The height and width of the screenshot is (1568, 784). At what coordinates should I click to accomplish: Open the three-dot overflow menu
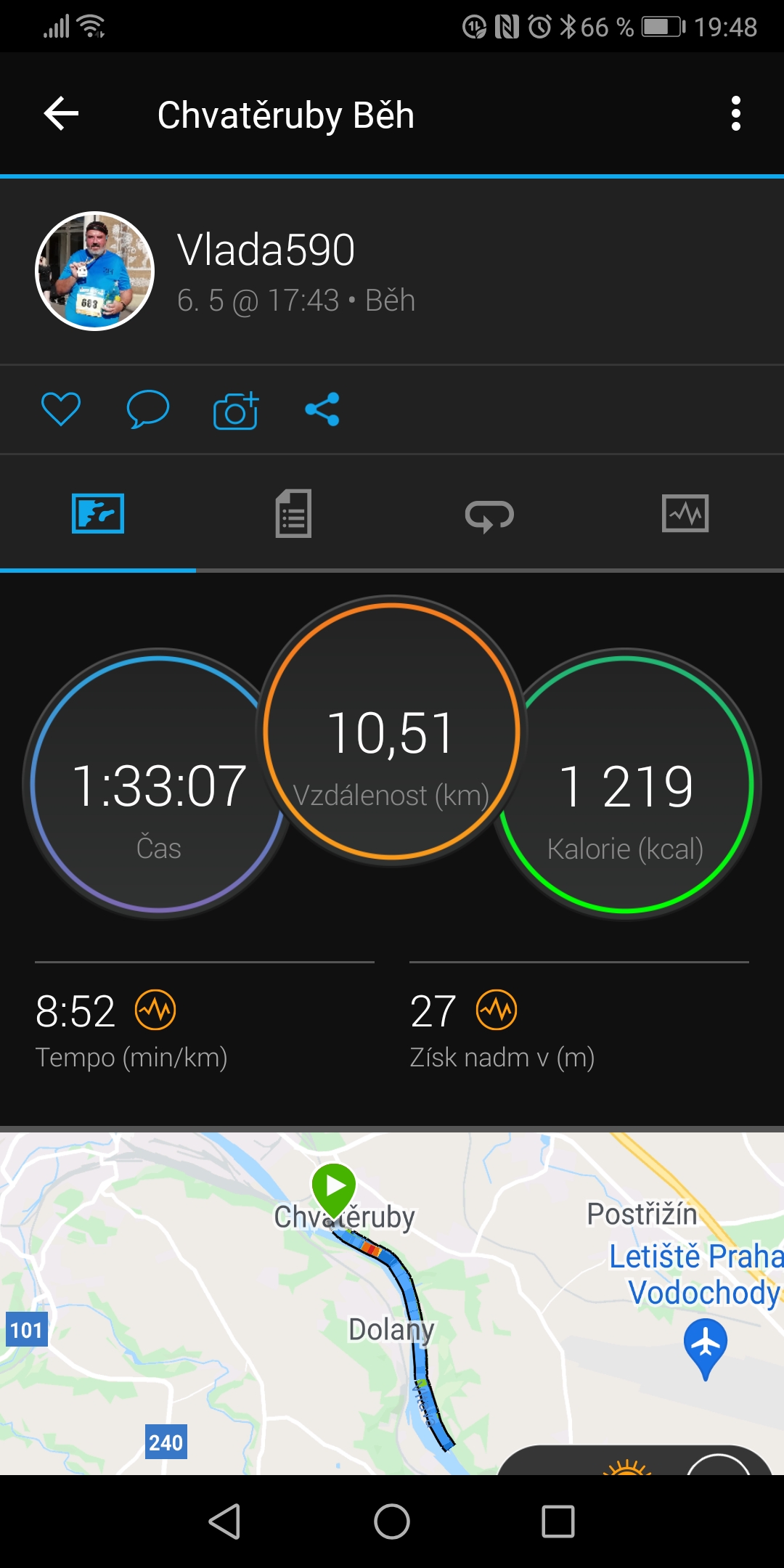click(x=736, y=114)
